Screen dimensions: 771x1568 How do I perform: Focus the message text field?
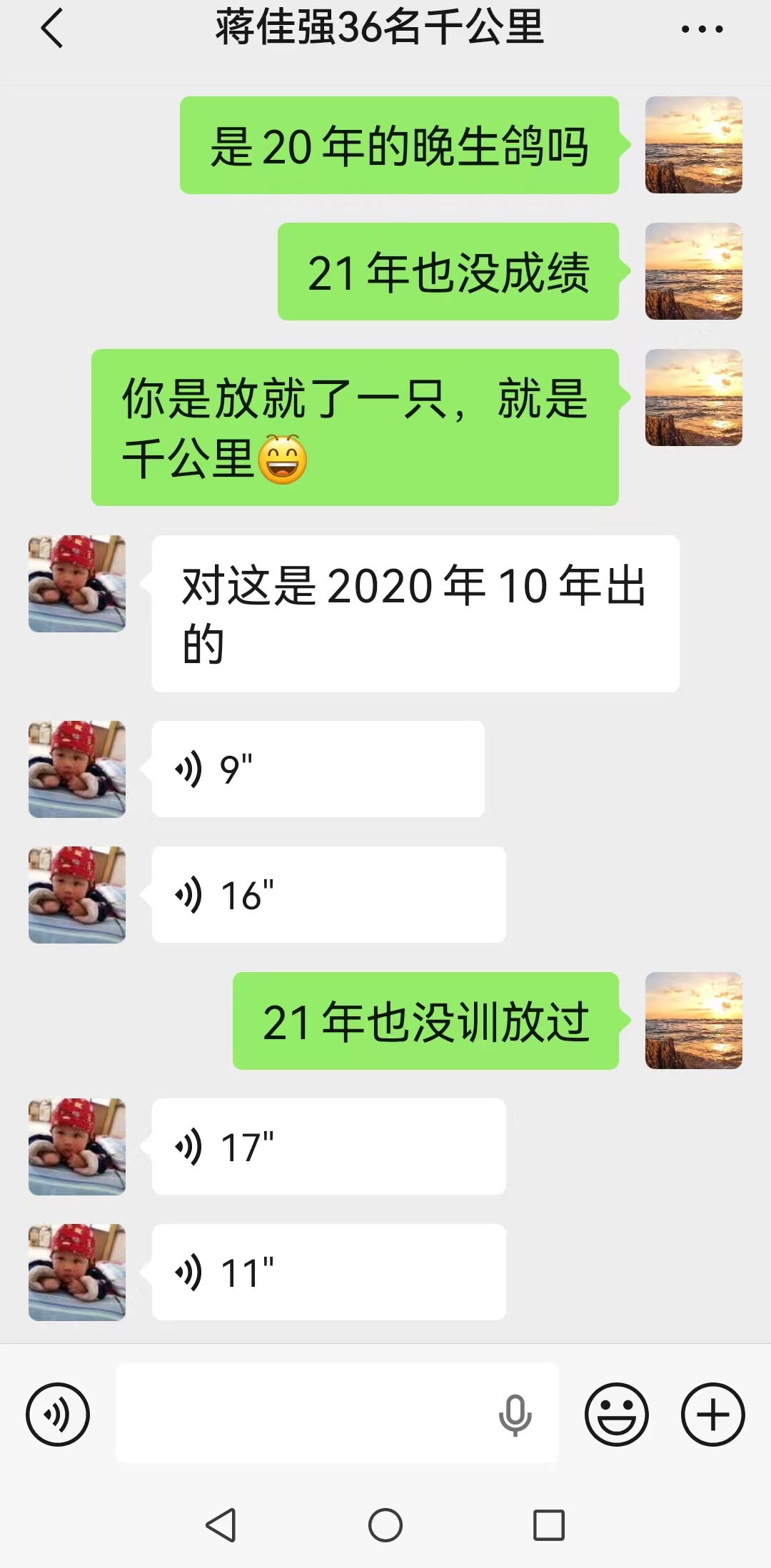click(x=300, y=1414)
